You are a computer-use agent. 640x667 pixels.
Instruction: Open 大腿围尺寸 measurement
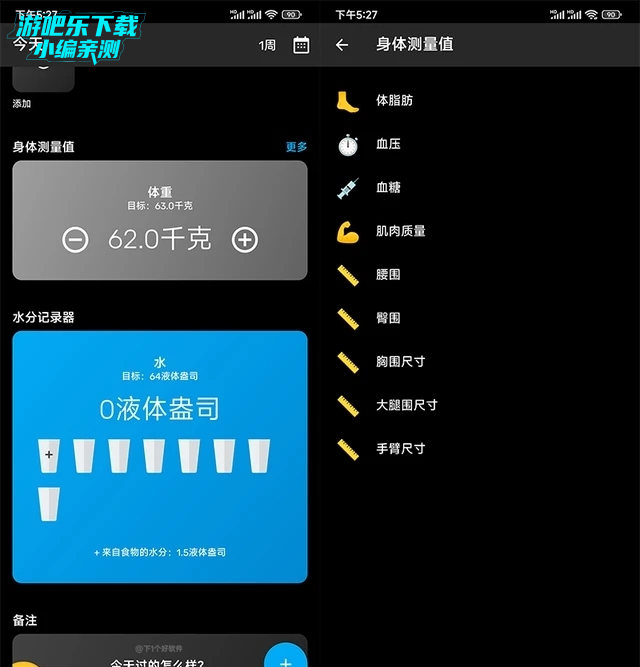coord(406,405)
